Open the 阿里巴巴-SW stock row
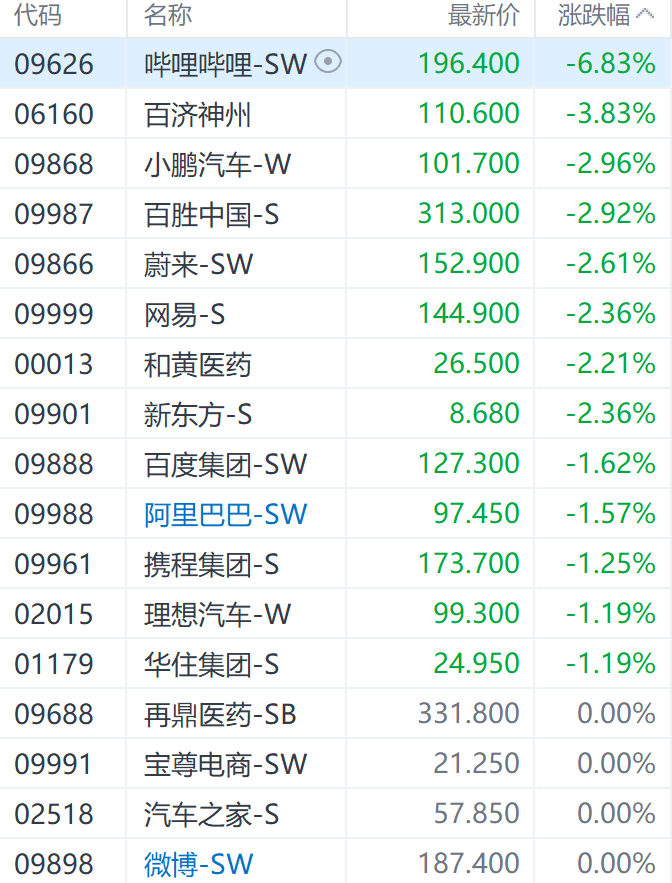 (225, 514)
